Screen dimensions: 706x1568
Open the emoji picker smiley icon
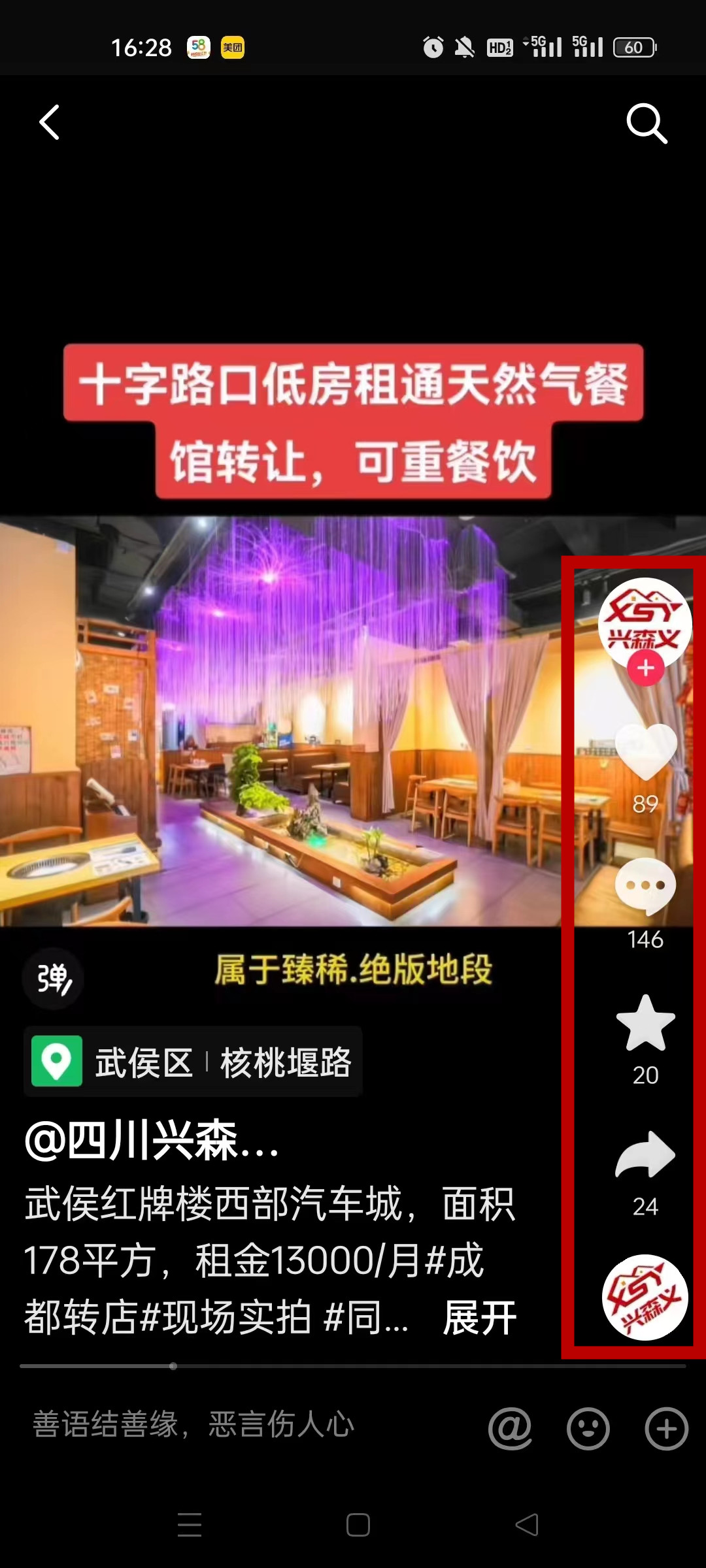(588, 1429)
